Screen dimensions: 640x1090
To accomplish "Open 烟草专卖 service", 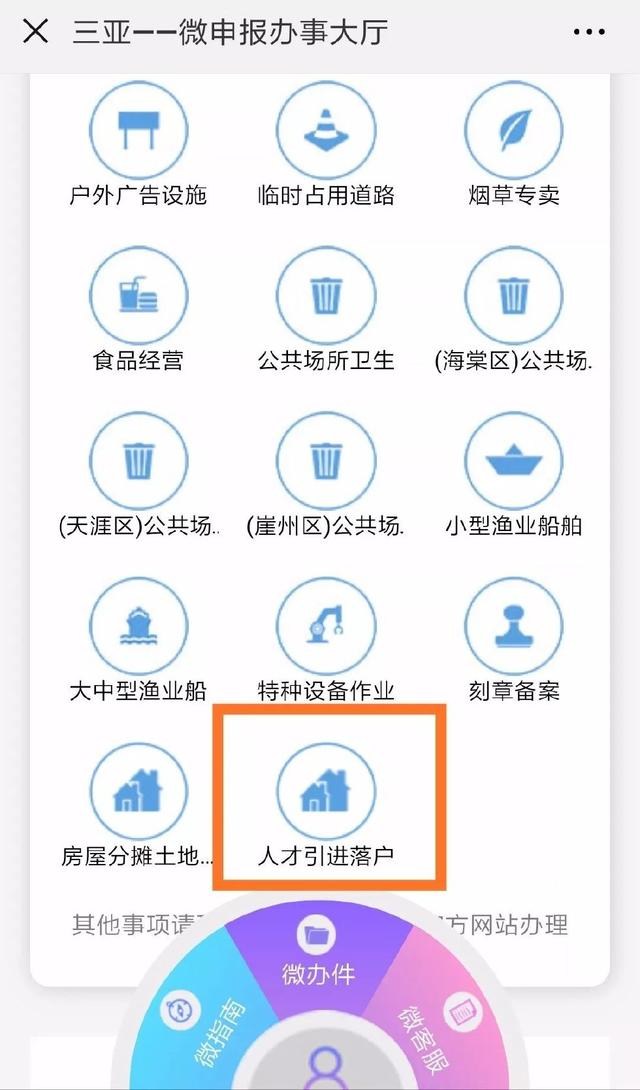I will pyautogui.click(x=514, y=145).
